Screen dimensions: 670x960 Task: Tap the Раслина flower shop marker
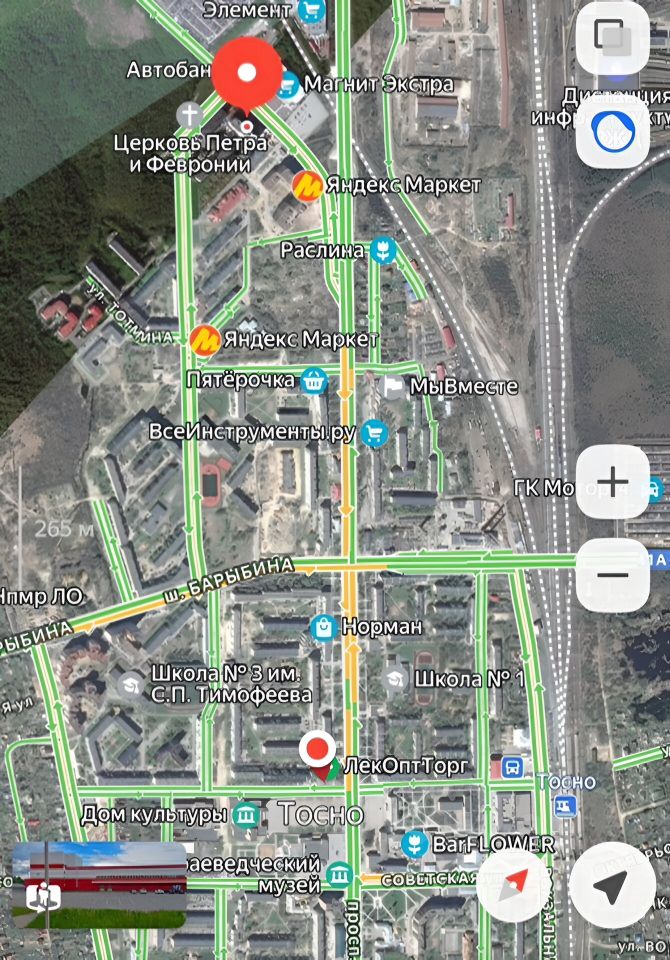point(381,250)
